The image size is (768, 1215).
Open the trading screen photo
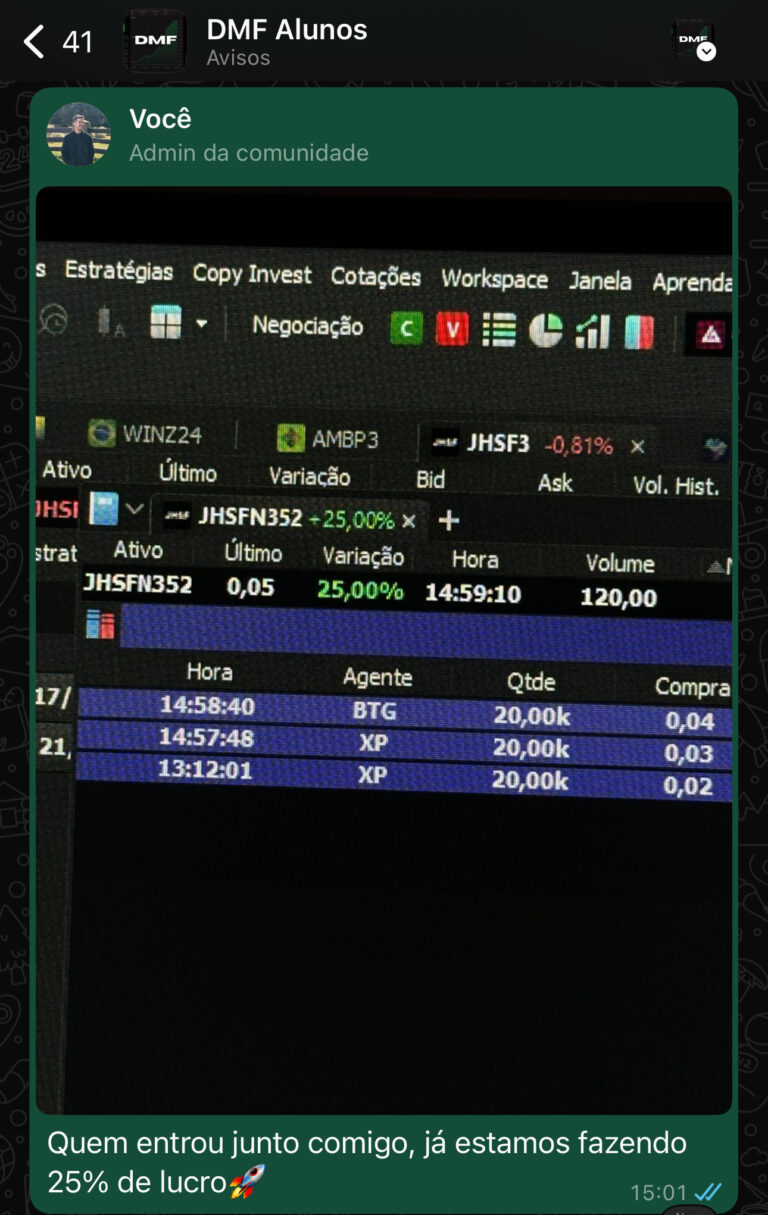coord(384,650)
